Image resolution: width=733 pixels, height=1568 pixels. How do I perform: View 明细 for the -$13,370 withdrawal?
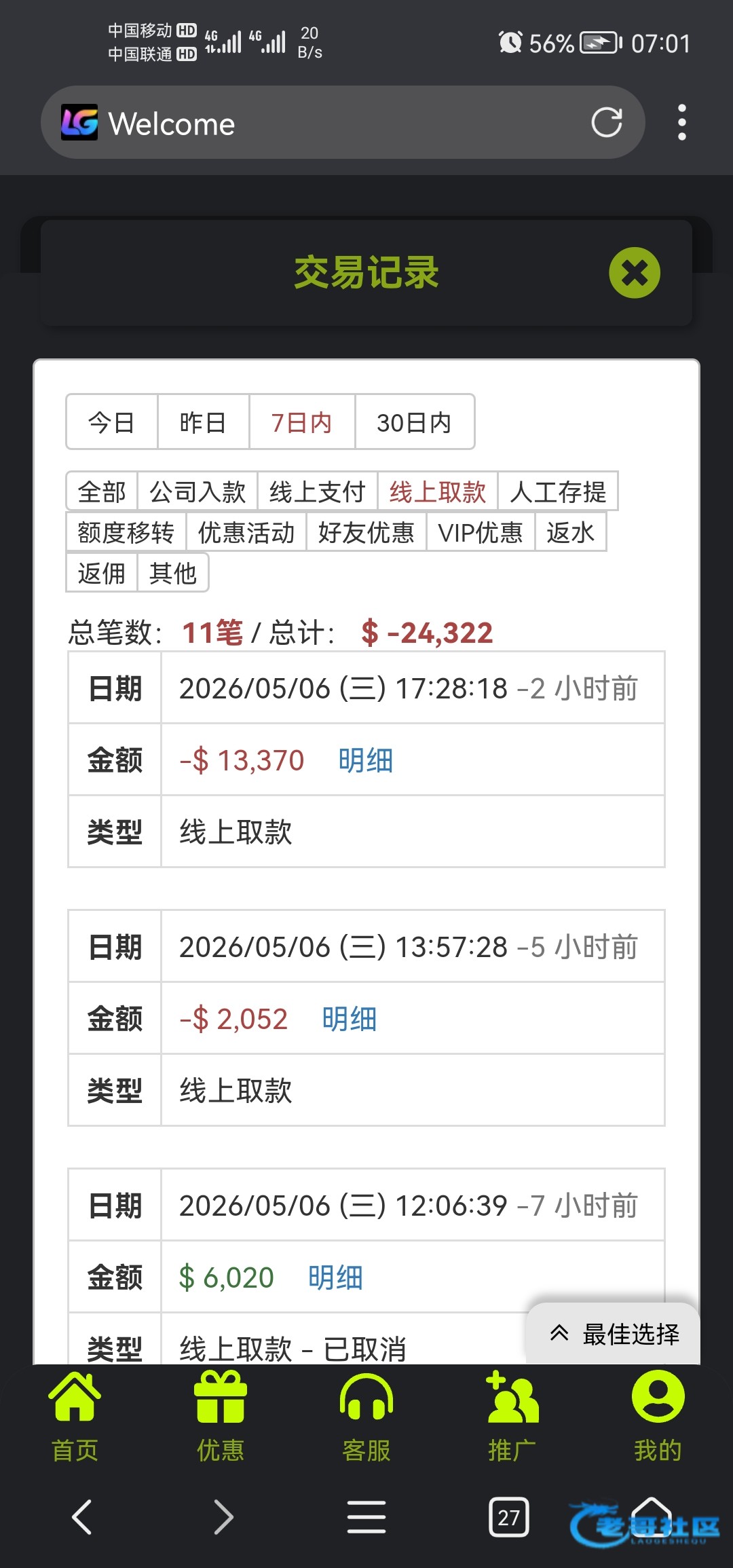click(366, 760)
